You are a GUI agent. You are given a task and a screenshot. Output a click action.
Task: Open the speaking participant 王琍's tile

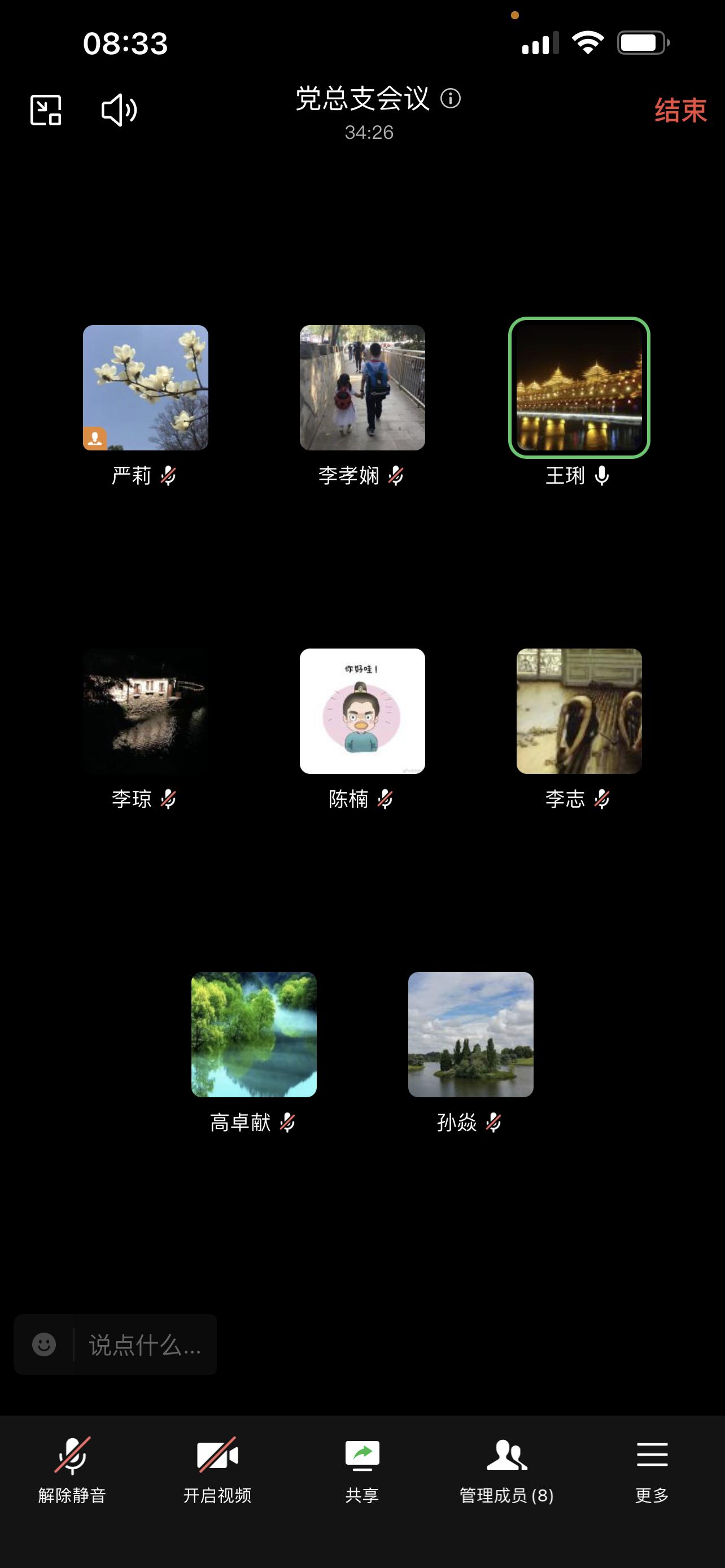[579, 388]
